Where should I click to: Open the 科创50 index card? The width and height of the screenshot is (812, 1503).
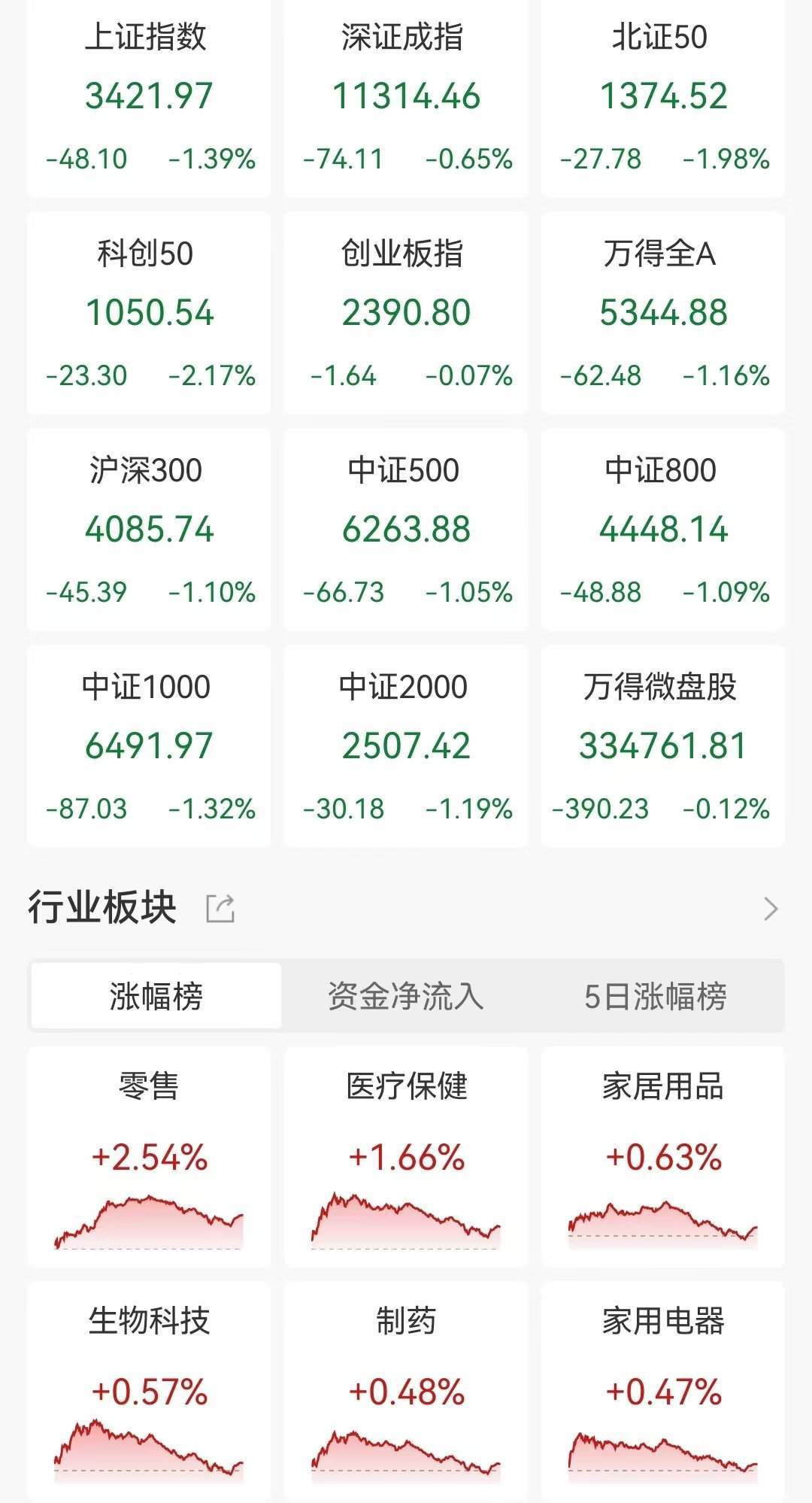click(x=149, y=313)
